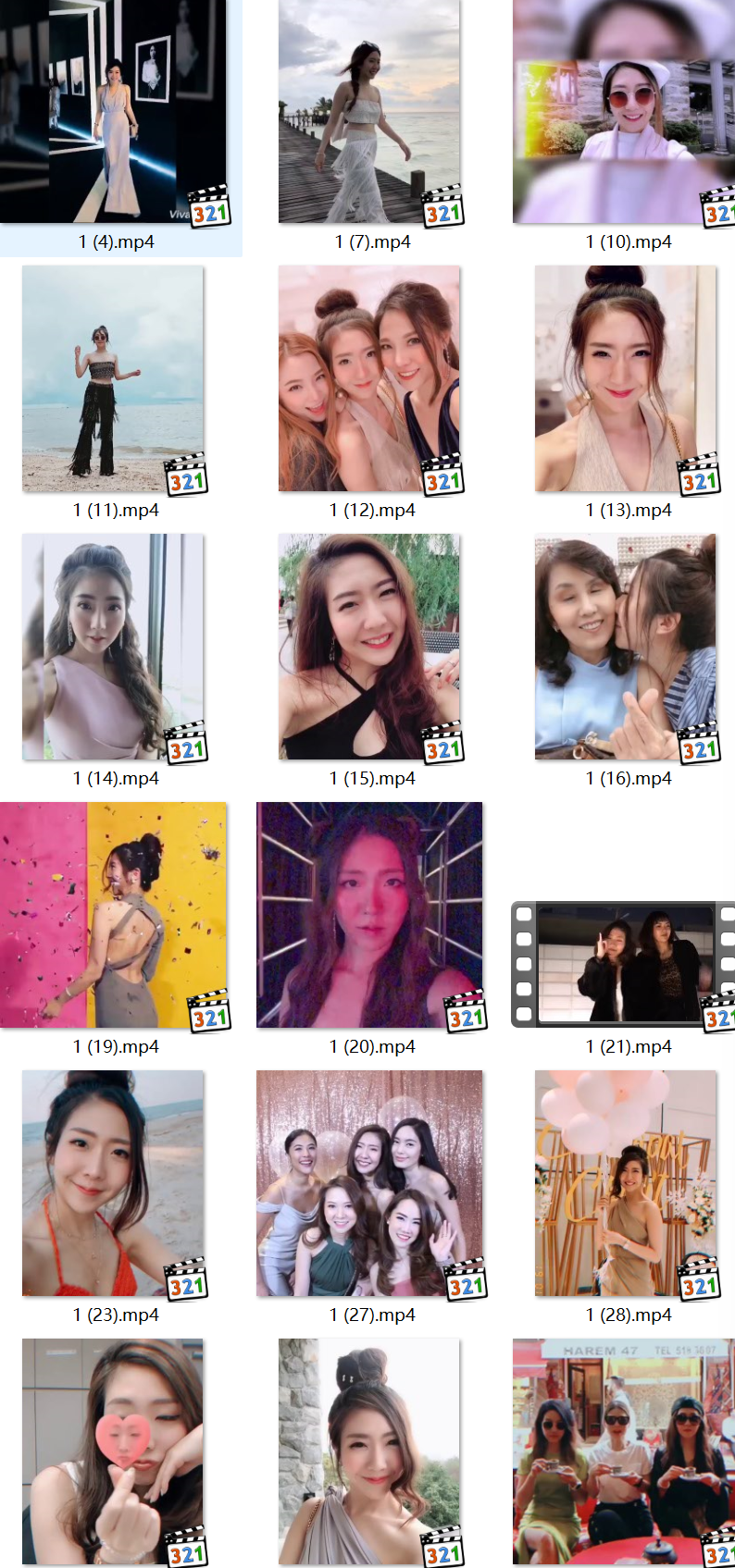Choose file 1 (28).mp4

point(625,1184)
